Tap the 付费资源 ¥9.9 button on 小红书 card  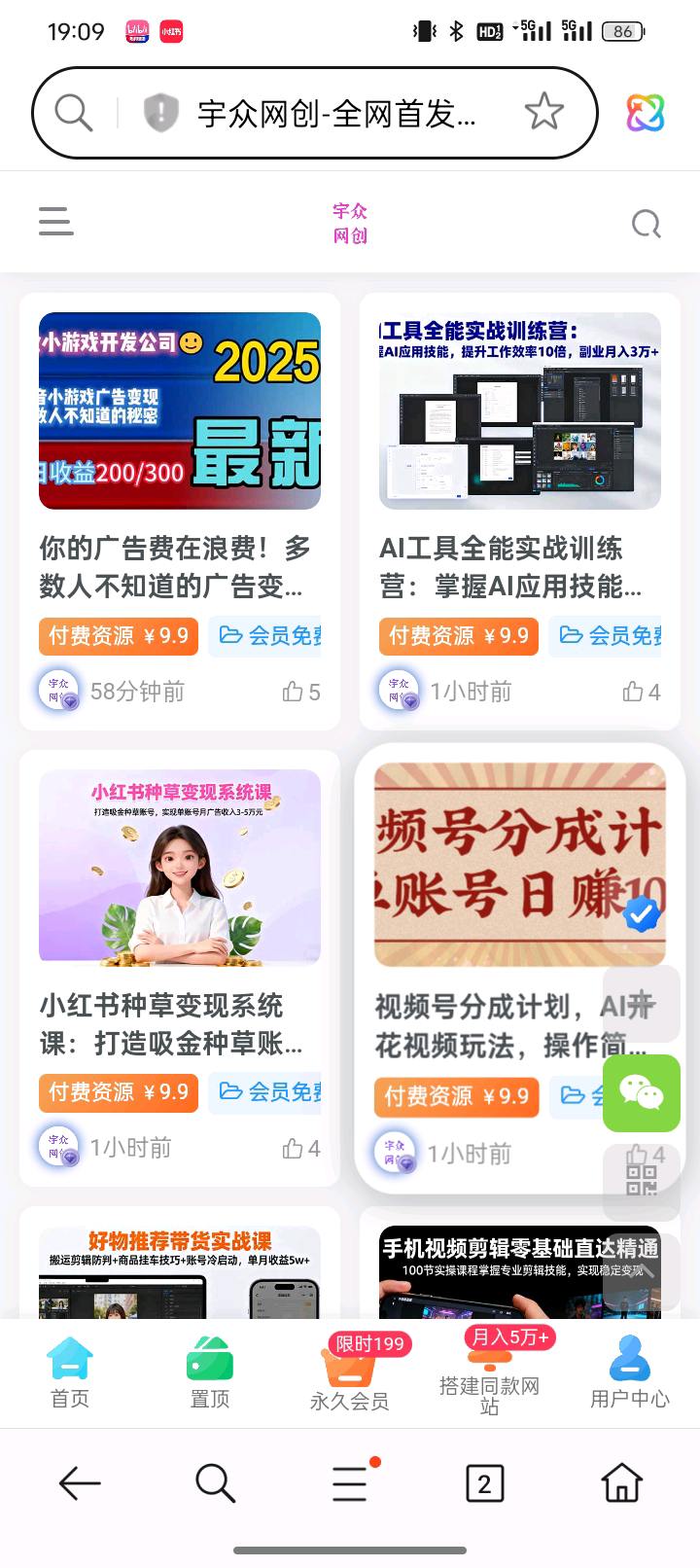point(118,1092)
